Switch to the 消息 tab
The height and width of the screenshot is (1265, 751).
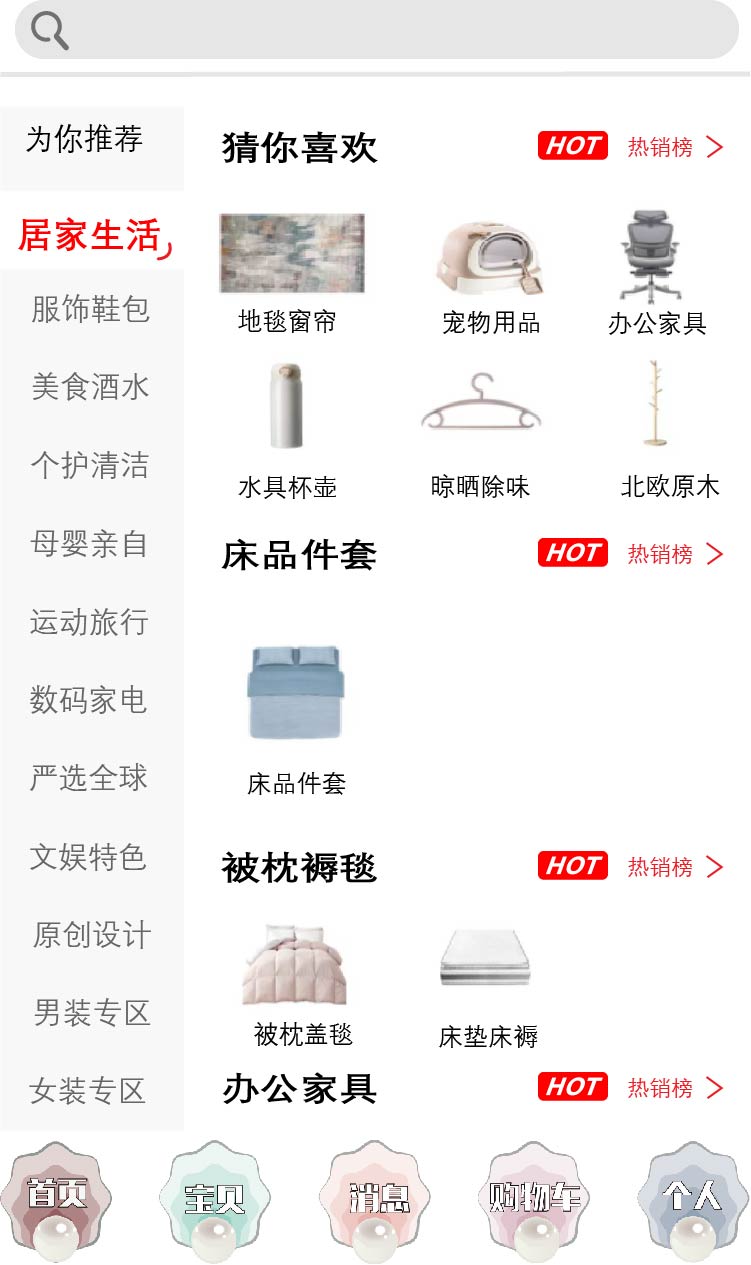pyautogui.click(x=377, y=1200)
